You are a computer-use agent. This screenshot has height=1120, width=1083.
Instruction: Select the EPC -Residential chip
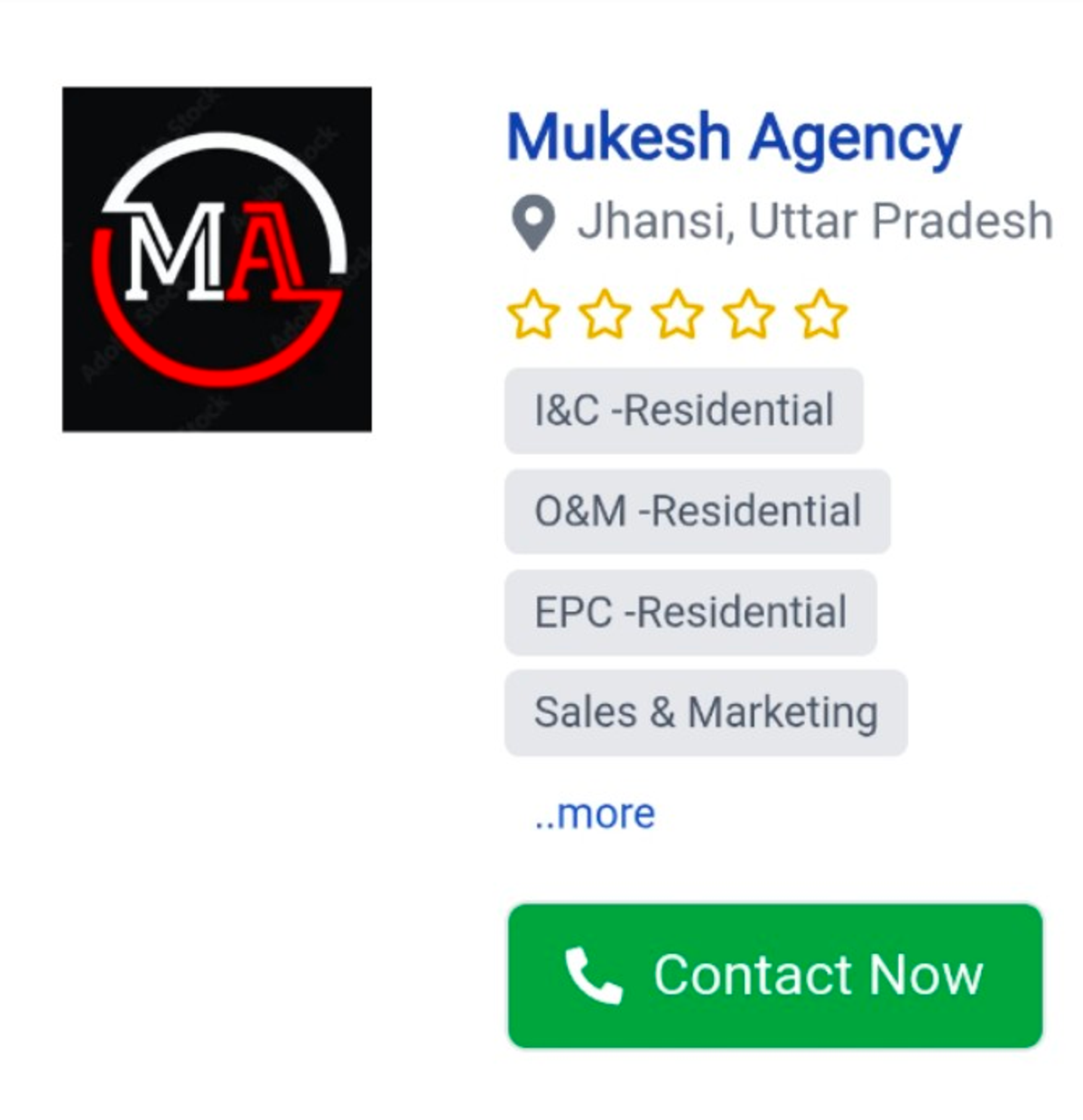[x=690, y=613]
